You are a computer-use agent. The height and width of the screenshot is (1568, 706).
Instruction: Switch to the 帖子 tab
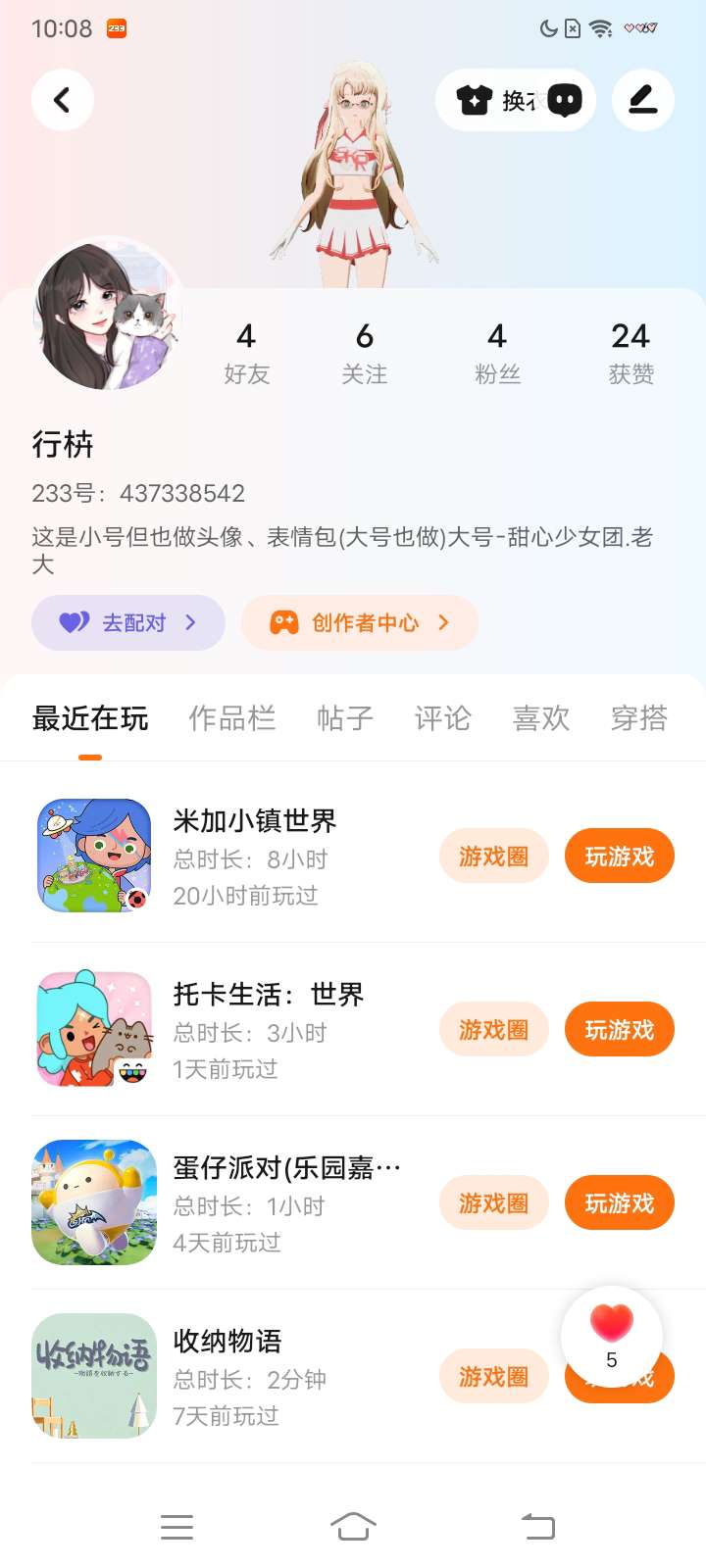[344, 718]
